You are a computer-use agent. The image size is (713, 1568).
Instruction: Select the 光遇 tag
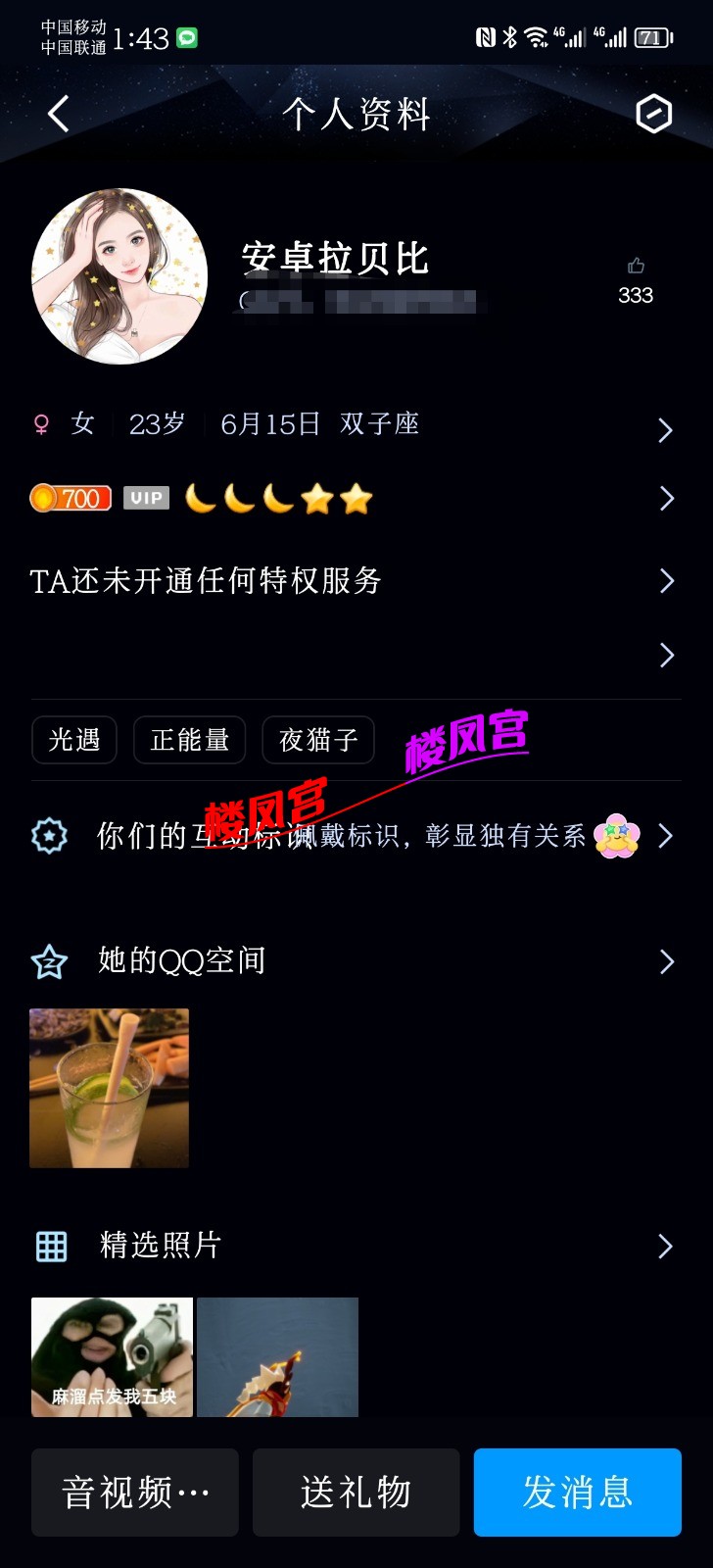[x=73, y=741]
